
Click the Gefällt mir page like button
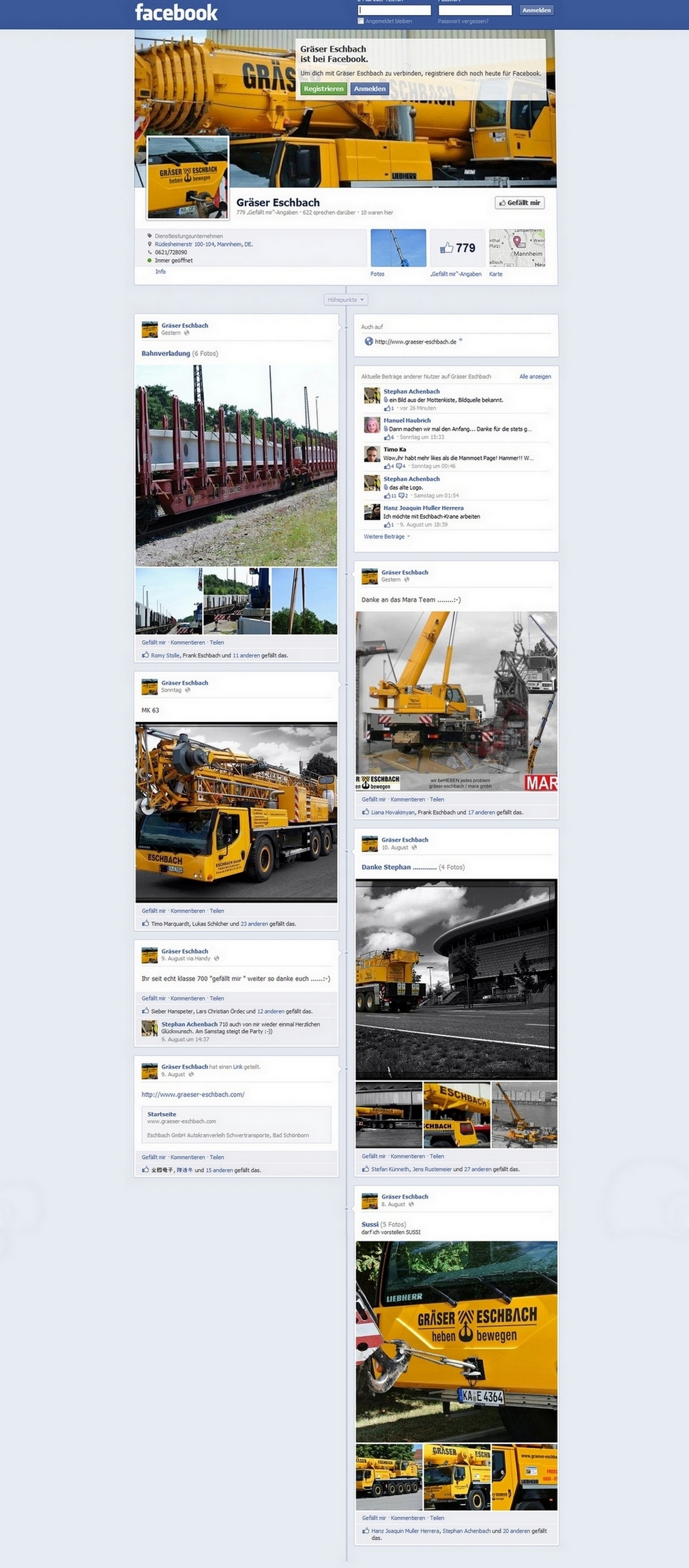tap(519, 202)
